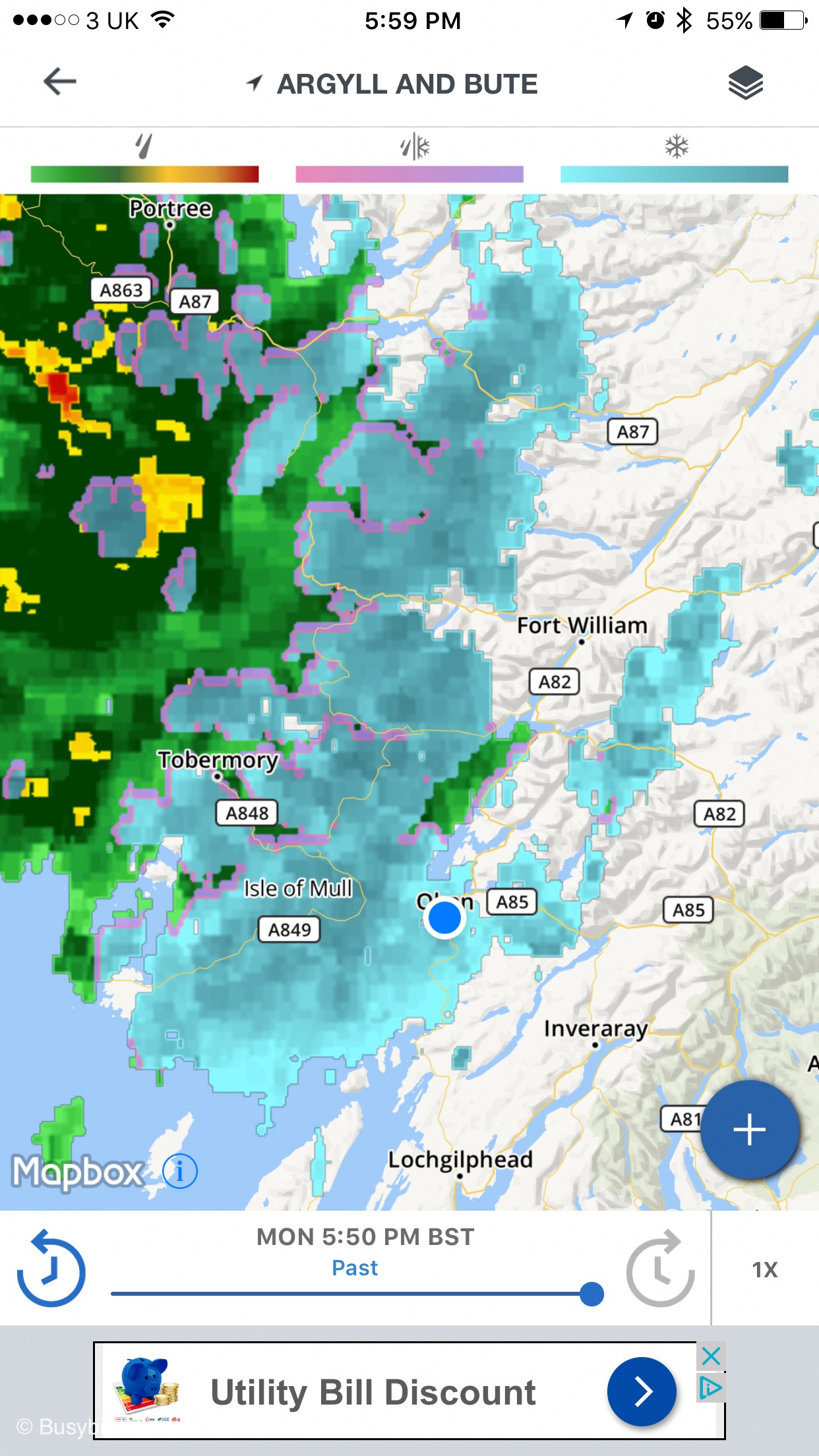Open the map layers menu

pos(746,83)
